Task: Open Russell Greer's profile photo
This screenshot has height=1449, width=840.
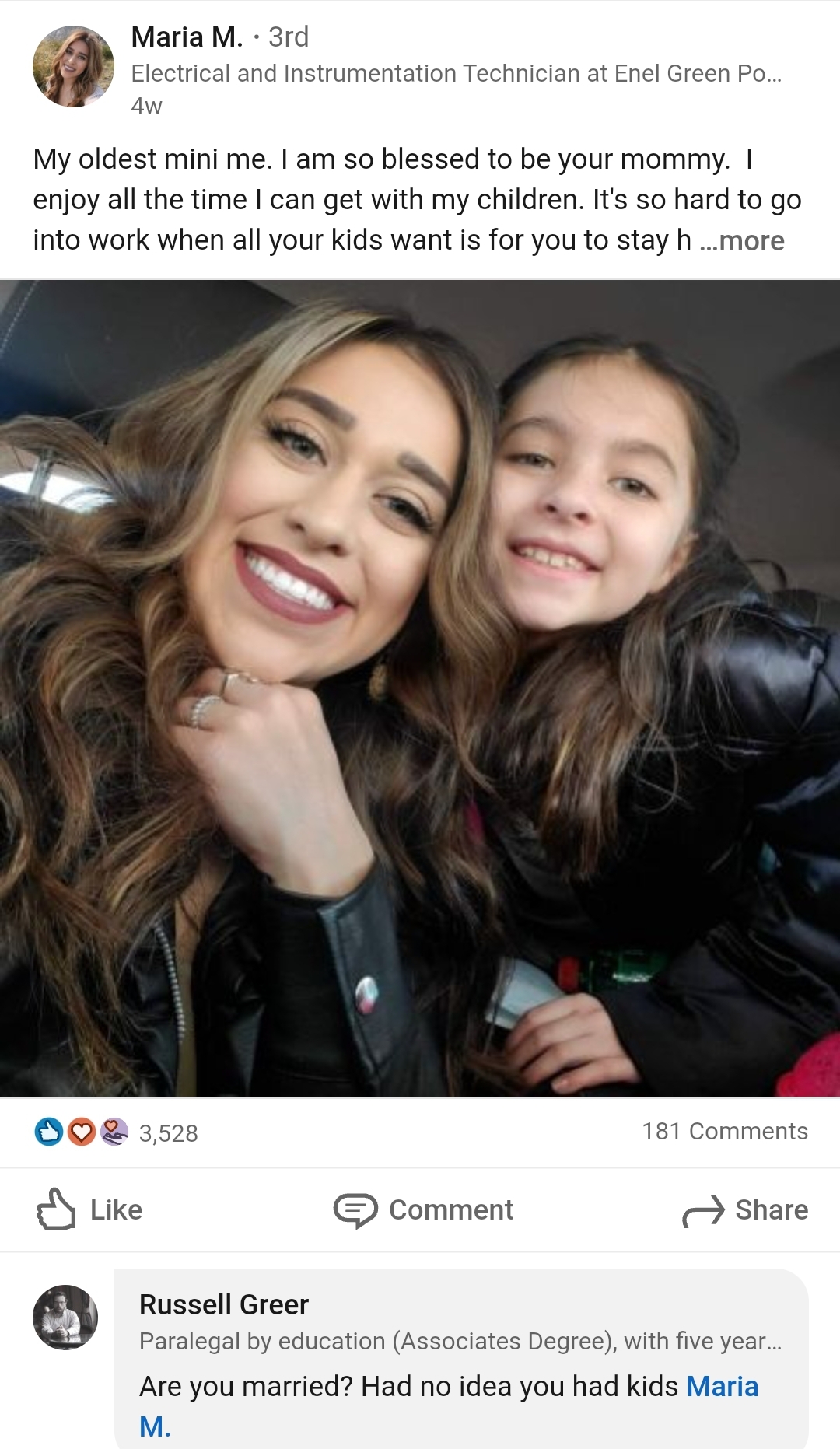Action: click(x=65, y=1318)
